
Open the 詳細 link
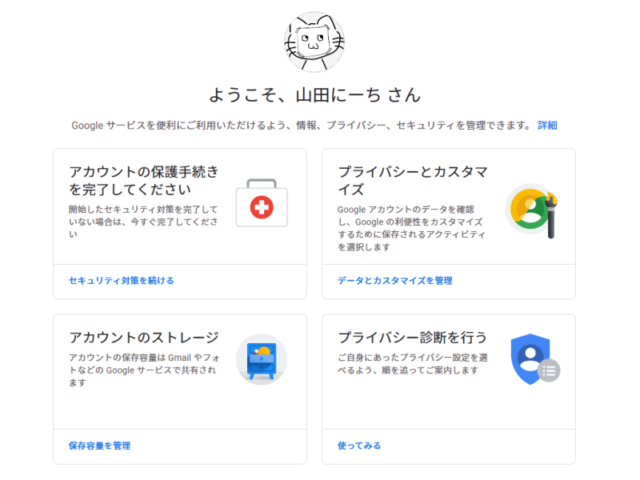[548, 125]
